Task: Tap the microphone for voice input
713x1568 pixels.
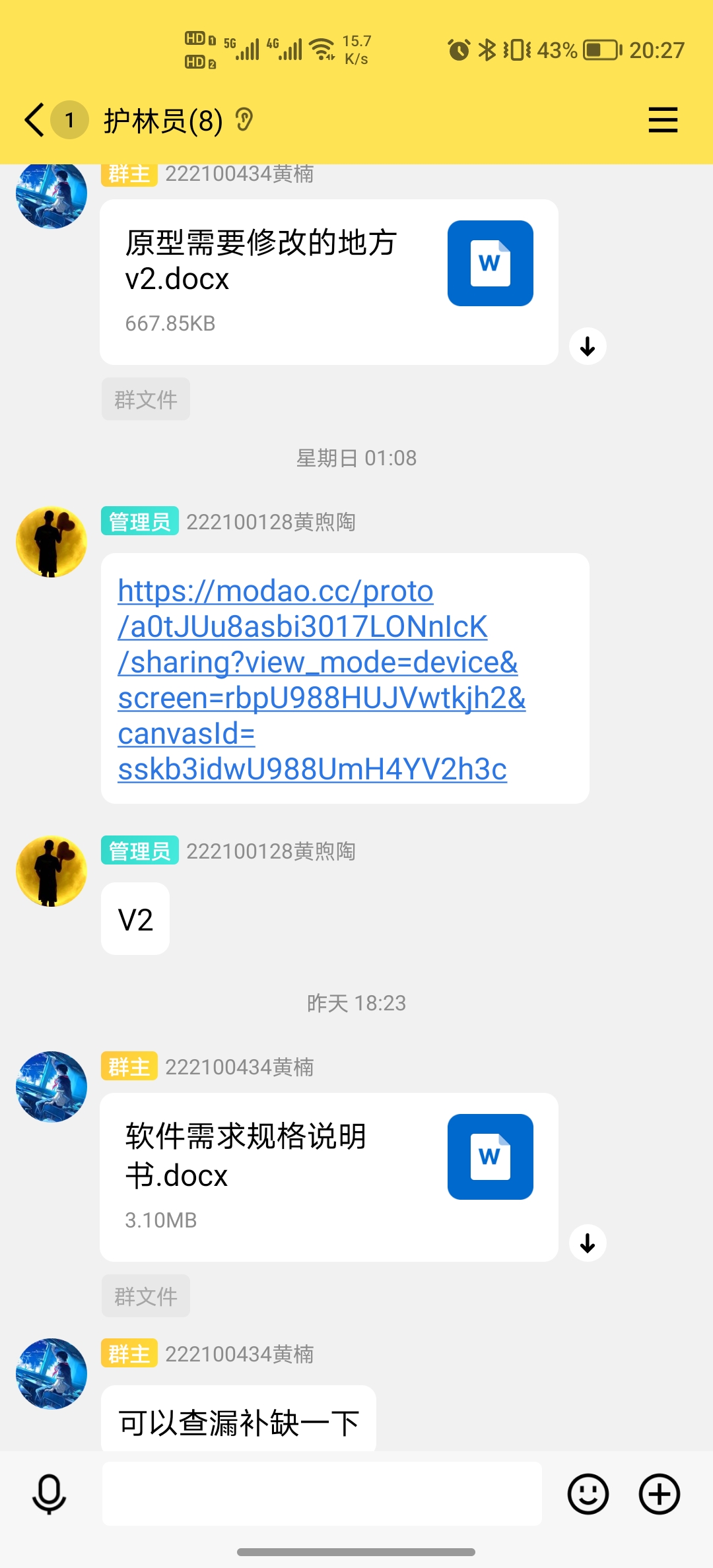Action: 50,1494
